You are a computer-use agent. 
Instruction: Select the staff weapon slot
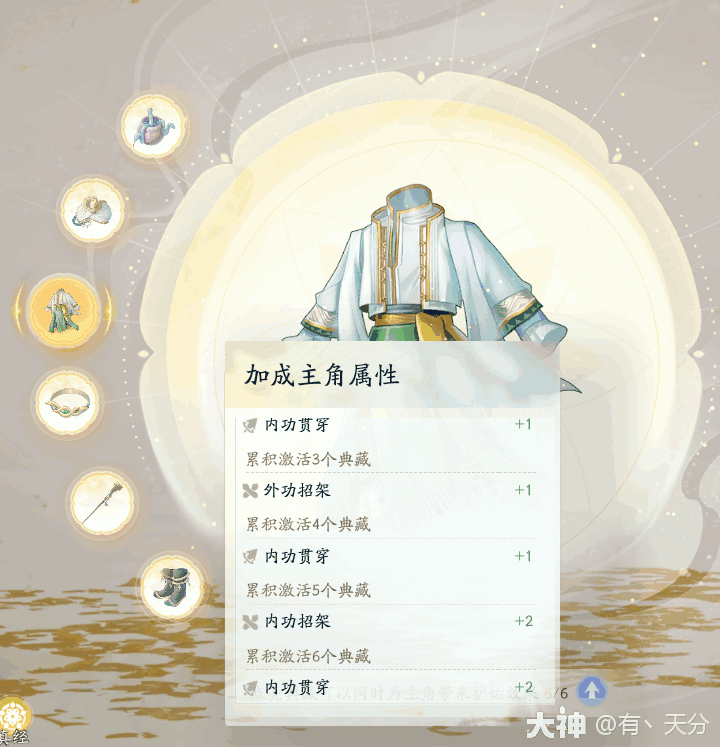103,503
